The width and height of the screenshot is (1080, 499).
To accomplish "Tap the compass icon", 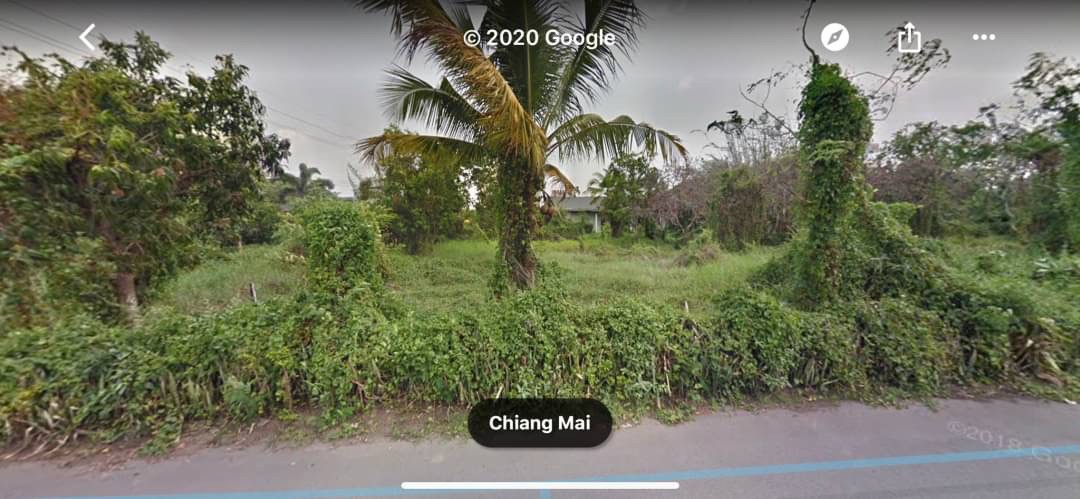I will click(x=835, y=37).
